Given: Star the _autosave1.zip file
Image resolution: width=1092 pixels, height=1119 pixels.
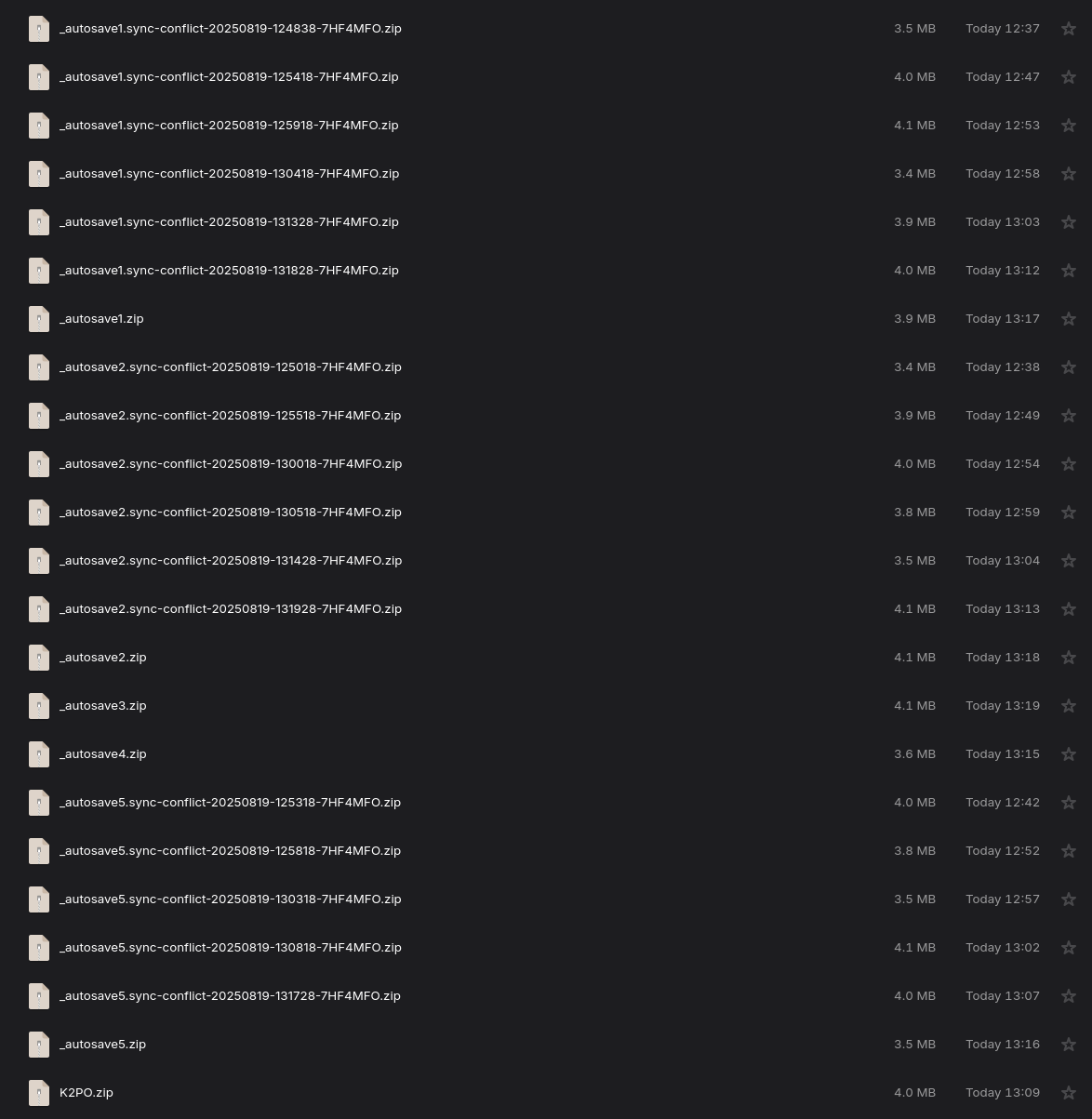Looking at the screenshot, I should (x=1069, y=319).
